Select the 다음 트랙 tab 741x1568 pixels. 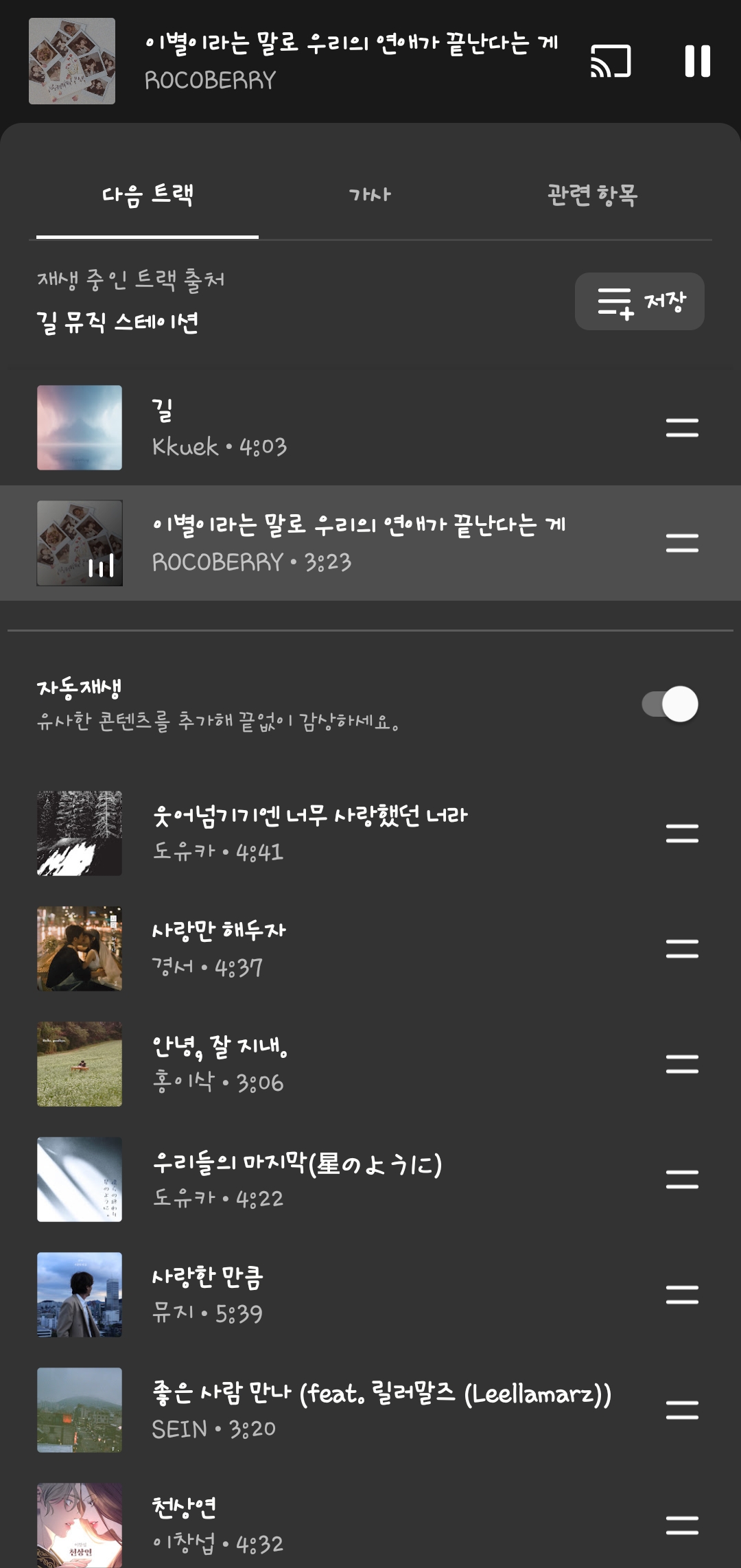(148, 195)
